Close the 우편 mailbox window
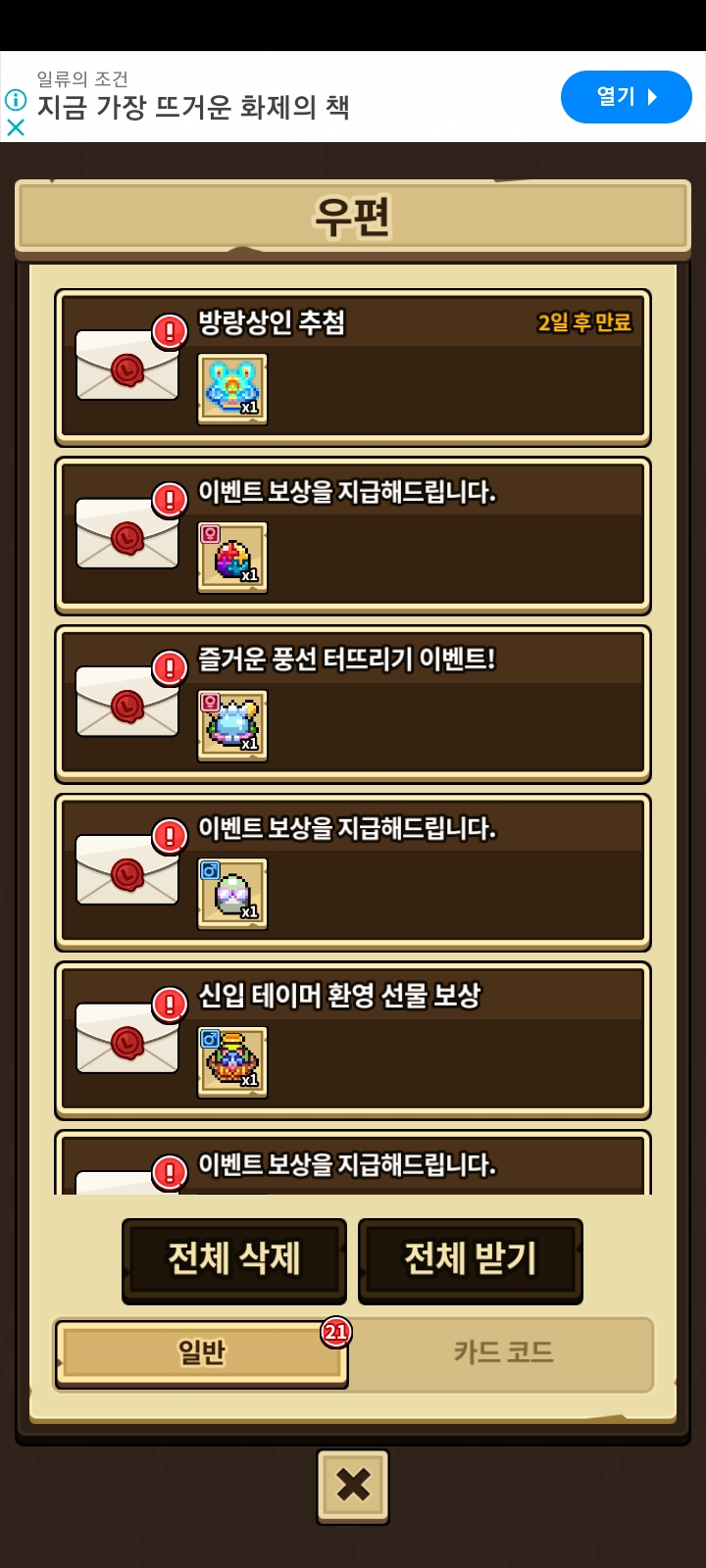The image size is (706, 1568). (x=353, y=1486)
